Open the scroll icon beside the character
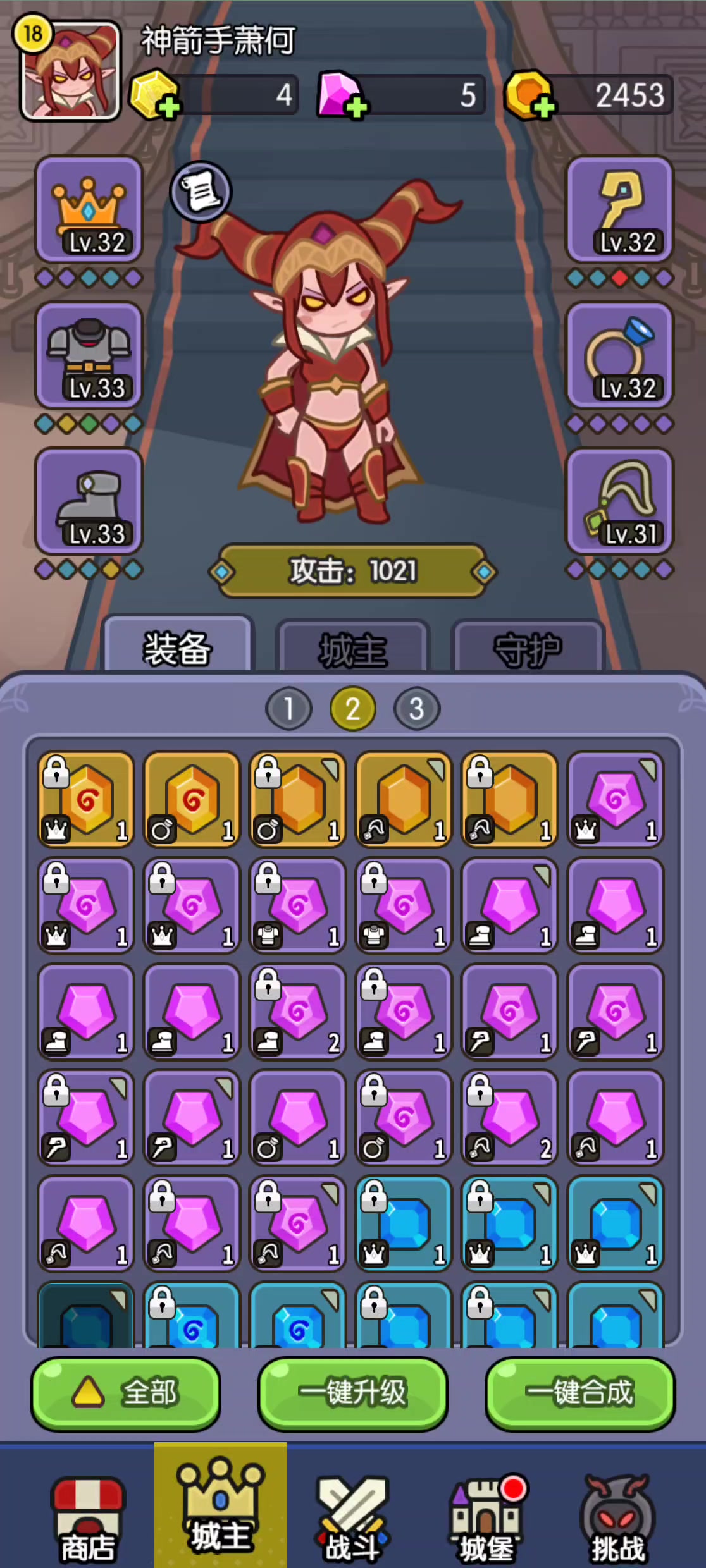 (x=201, y=192)
